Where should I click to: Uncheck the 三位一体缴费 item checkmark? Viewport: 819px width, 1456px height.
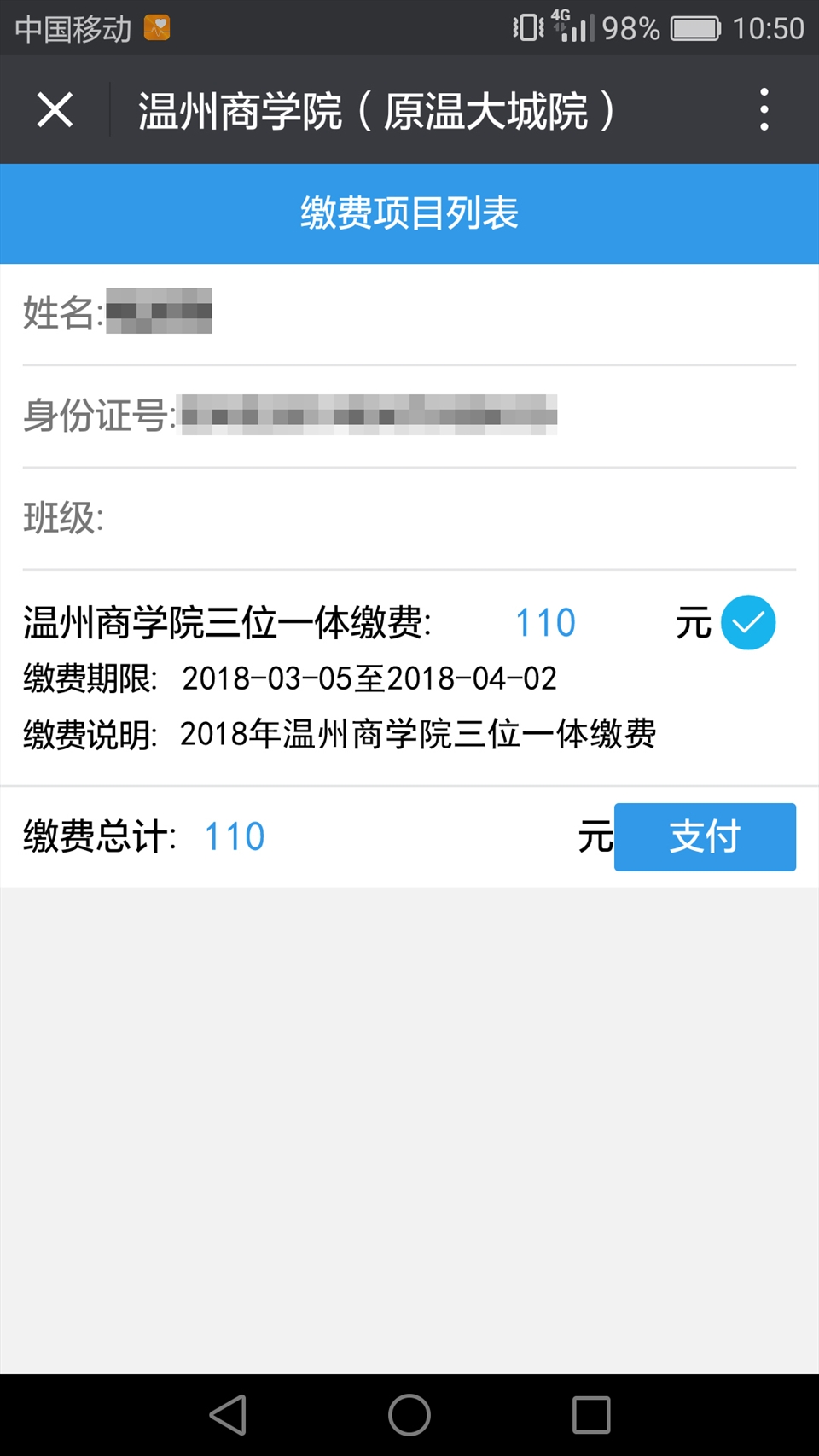(x=748, y=622)
